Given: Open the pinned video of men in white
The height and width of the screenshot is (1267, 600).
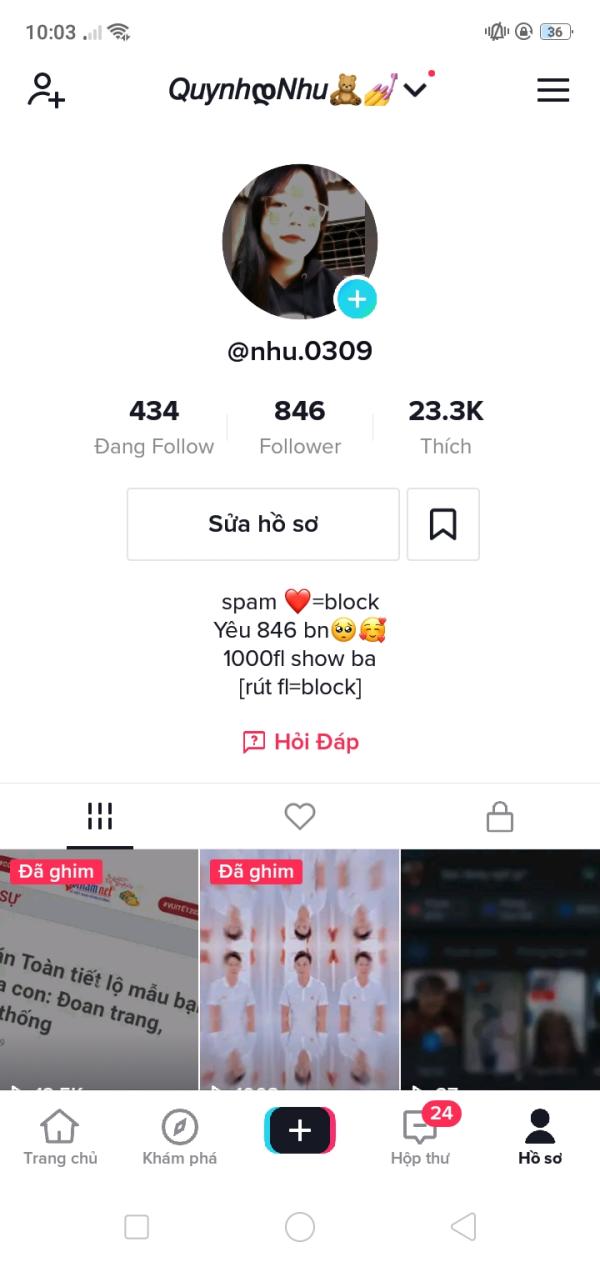Looking at the screenshot, I should [300, 969].
